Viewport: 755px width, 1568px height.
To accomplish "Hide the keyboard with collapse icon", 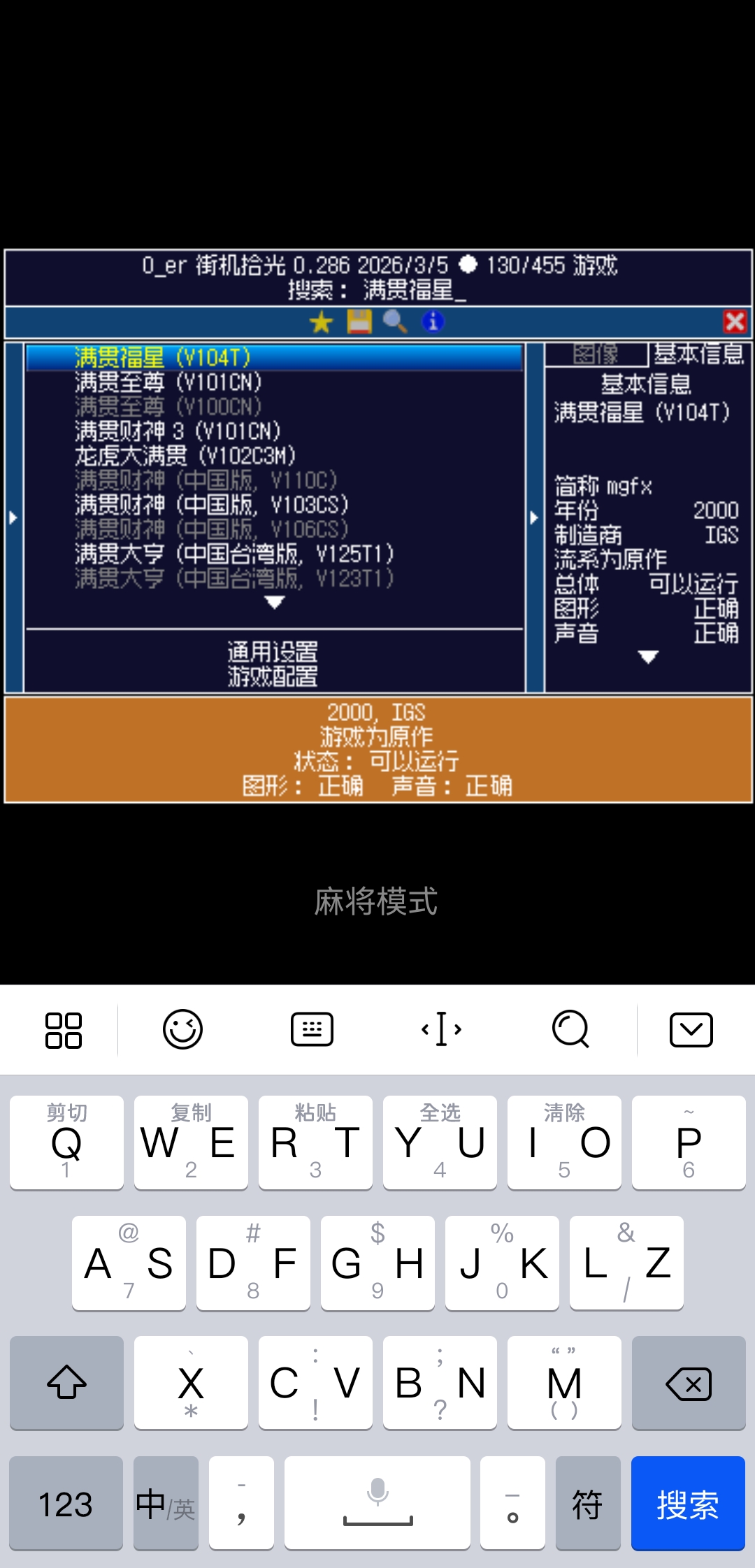I will click(691, 1029).
